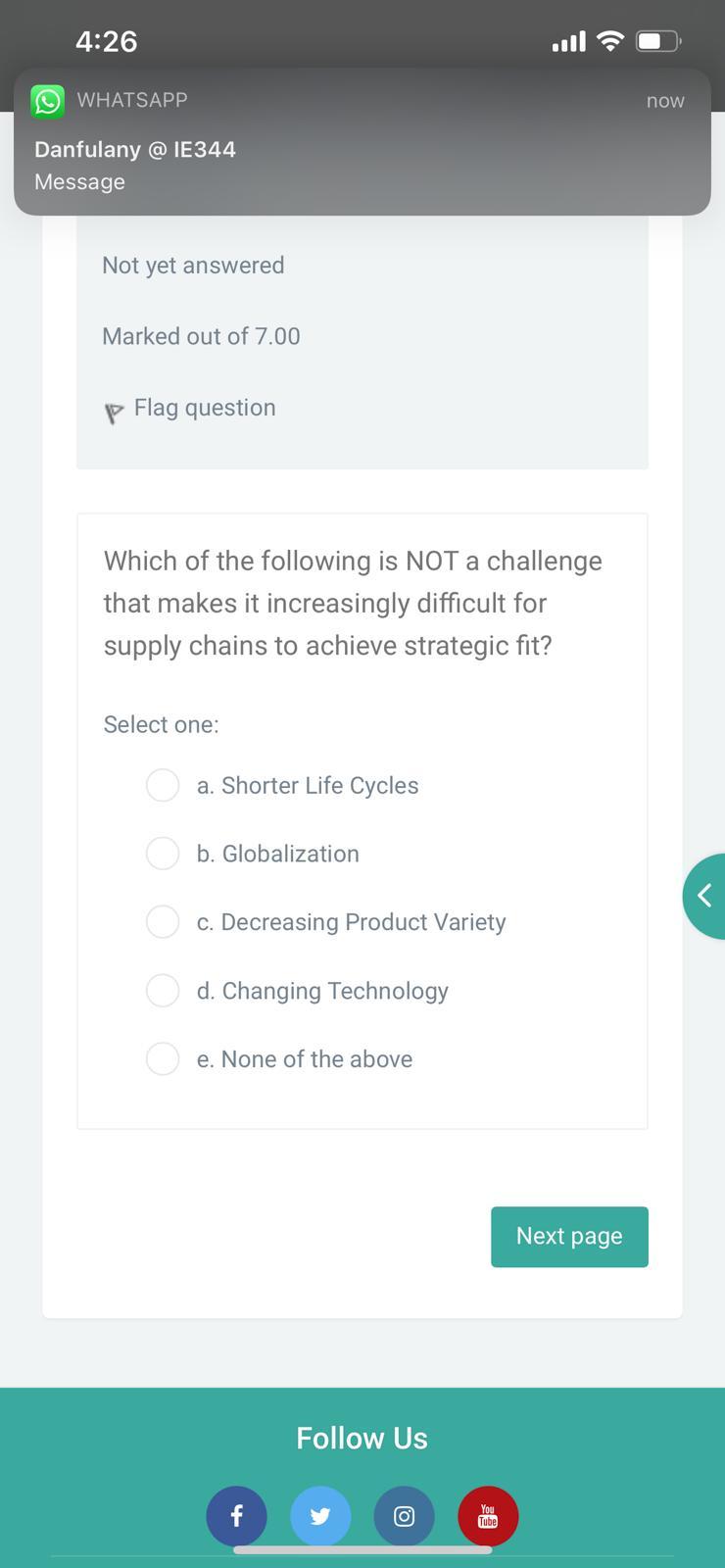Open the Facebook page link
725x1568 pixels.
pyautogui.click(x=236, y=1516)
